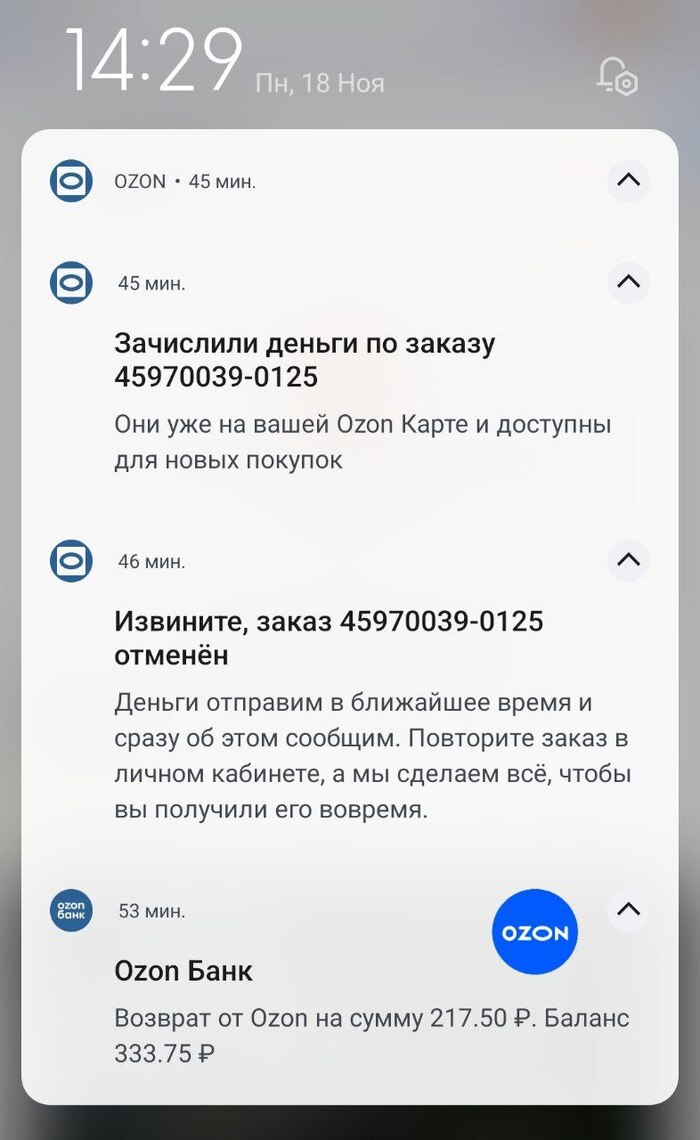Viewport: 700px width, 1140px height.
Task: Collapse the 'заказ отменён' notification
Action: click(628, 560)
